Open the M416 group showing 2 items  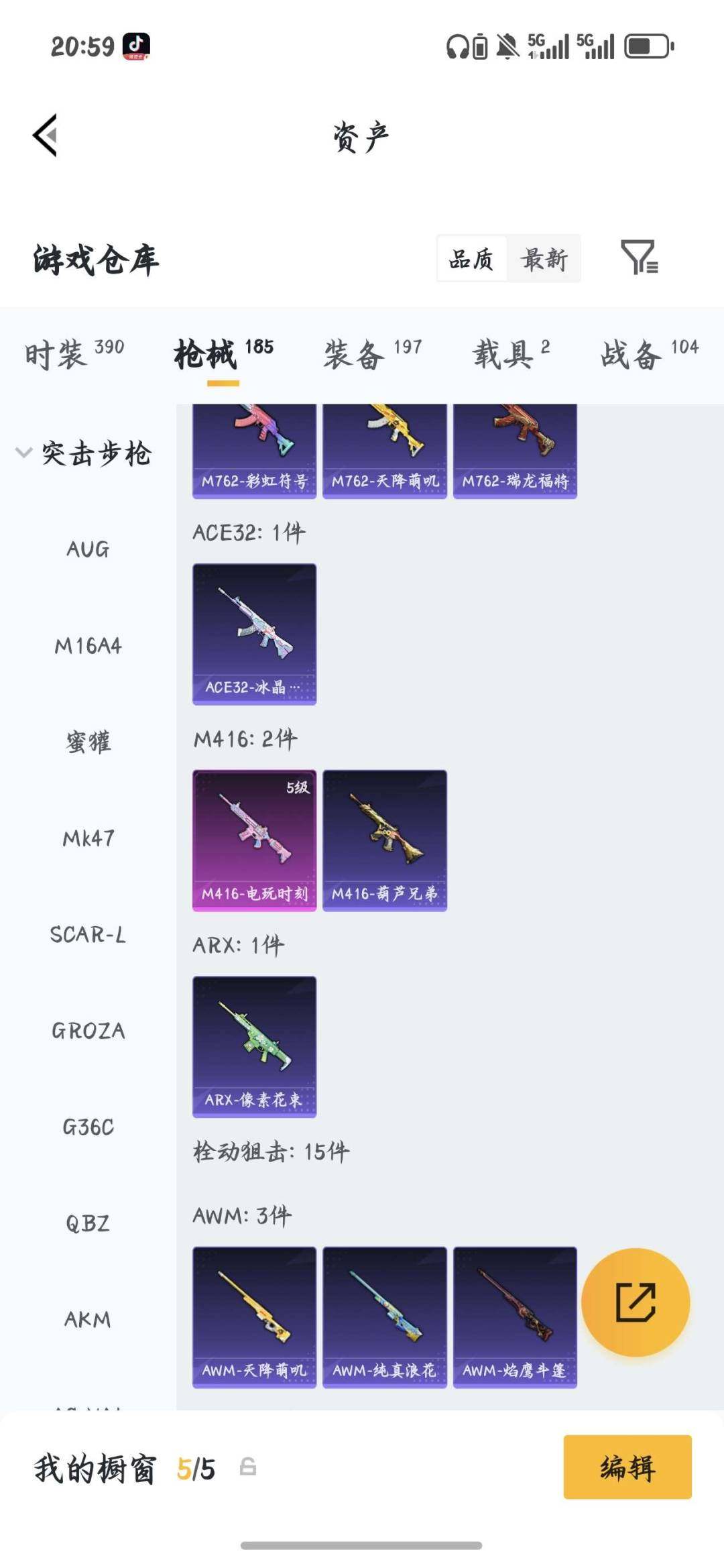coord(245,739)
